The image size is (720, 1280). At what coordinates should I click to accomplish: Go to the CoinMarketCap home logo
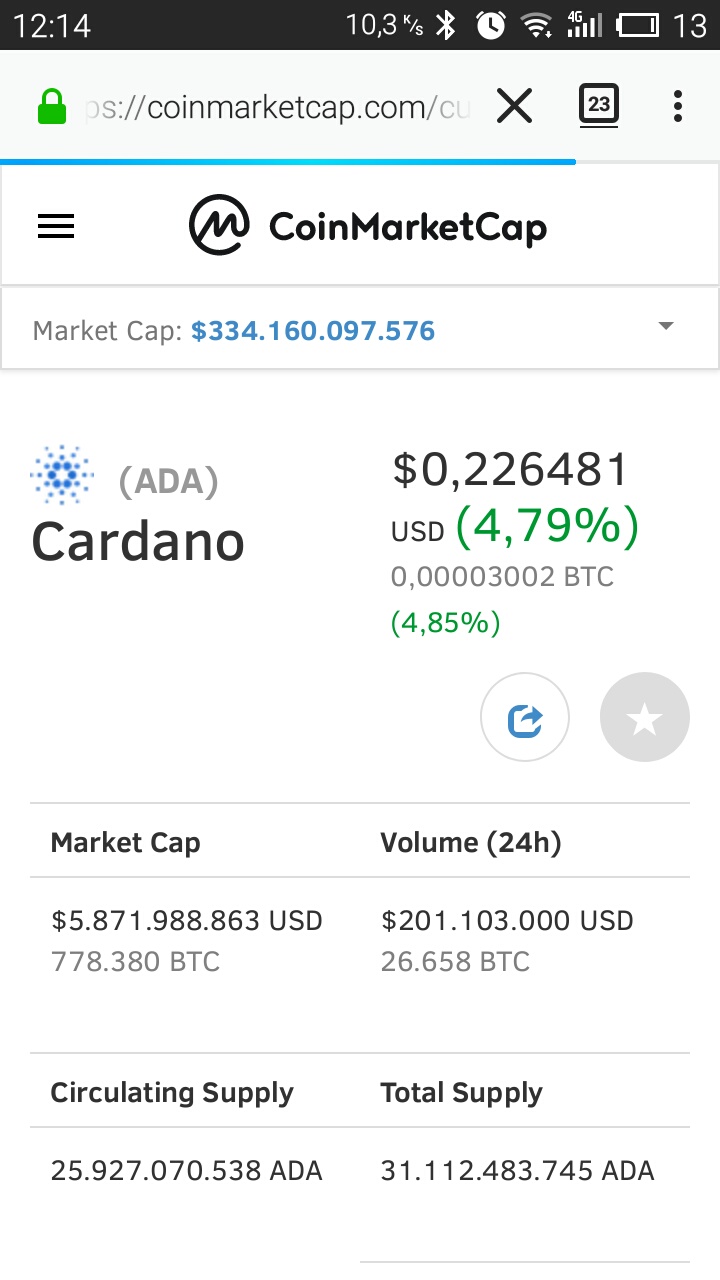[367, 226]
